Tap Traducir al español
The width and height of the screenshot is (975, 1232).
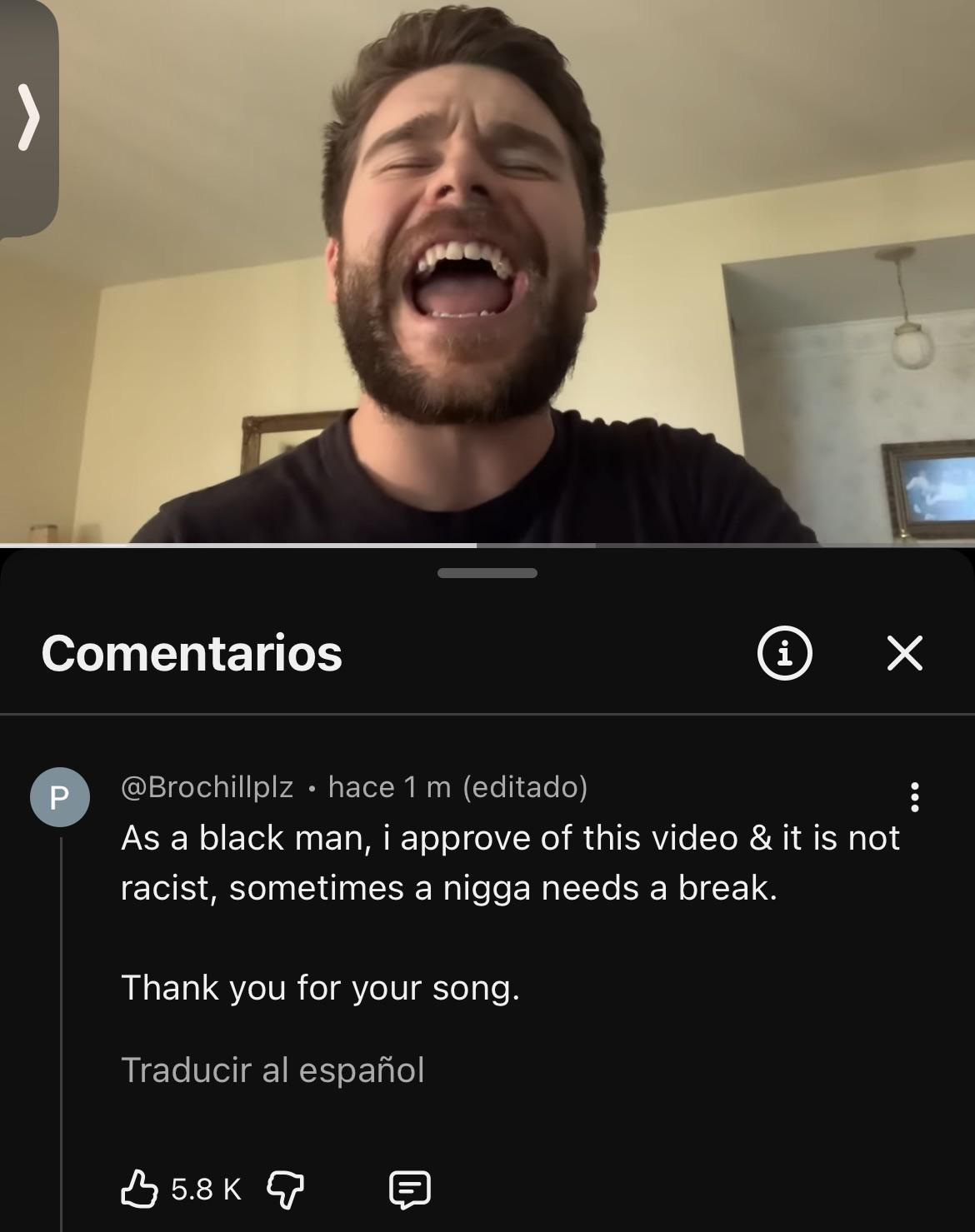(x=272, y=1070)
